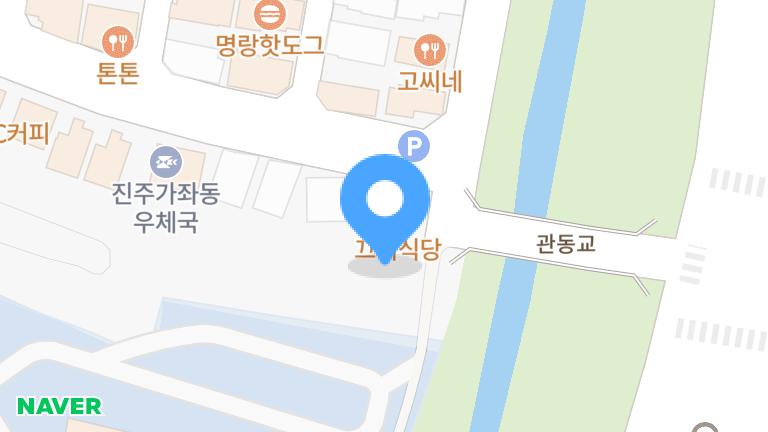Open the 명랑핫도그 place marker
Screen dimensions: 768x432
pos(269,15)
